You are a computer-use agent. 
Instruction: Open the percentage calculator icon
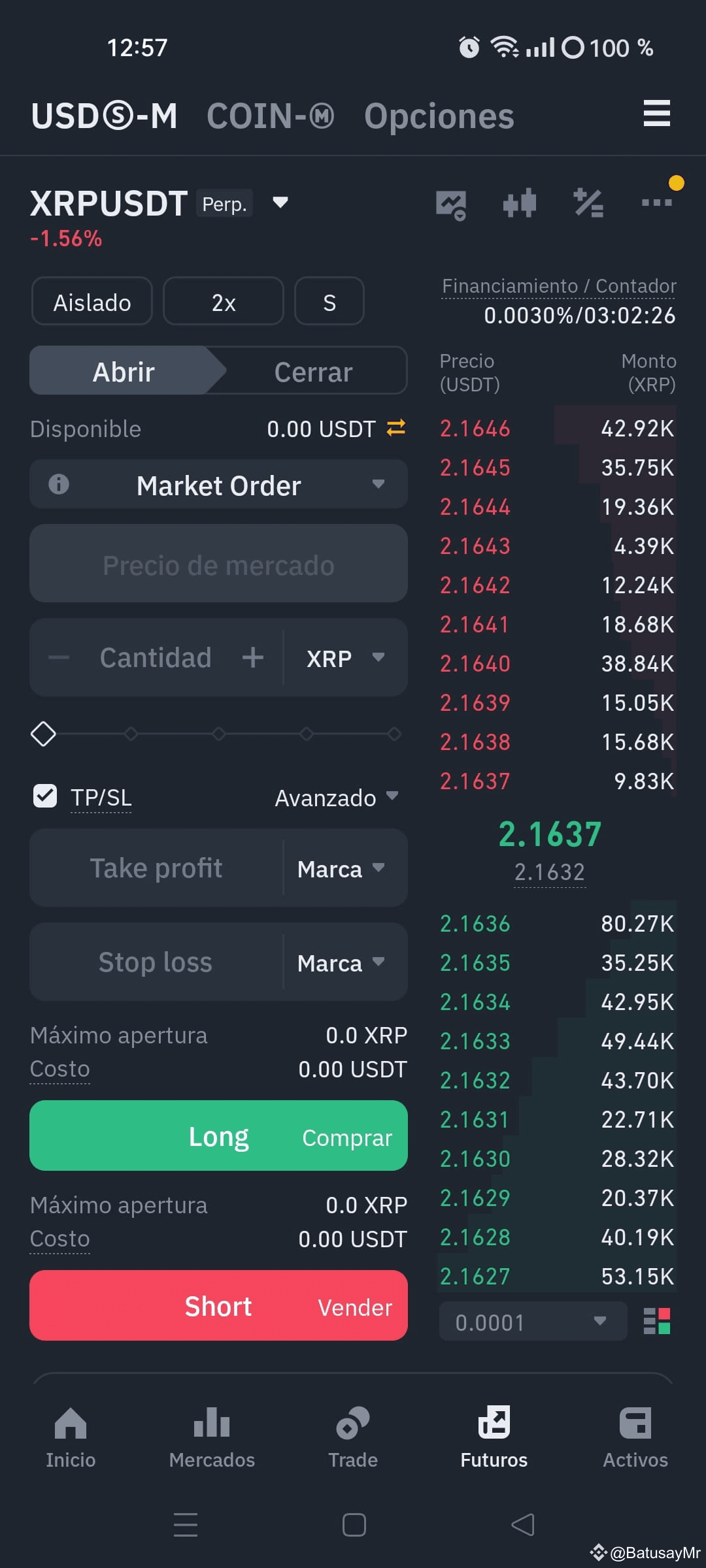[588, 203]
